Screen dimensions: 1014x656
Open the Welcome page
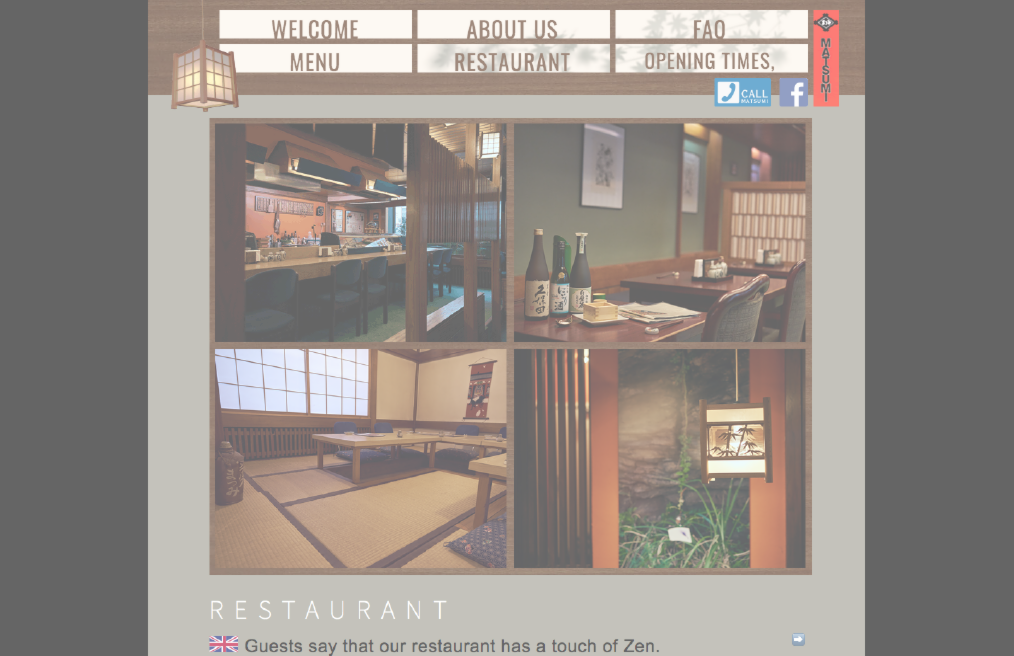pos(315,26)
